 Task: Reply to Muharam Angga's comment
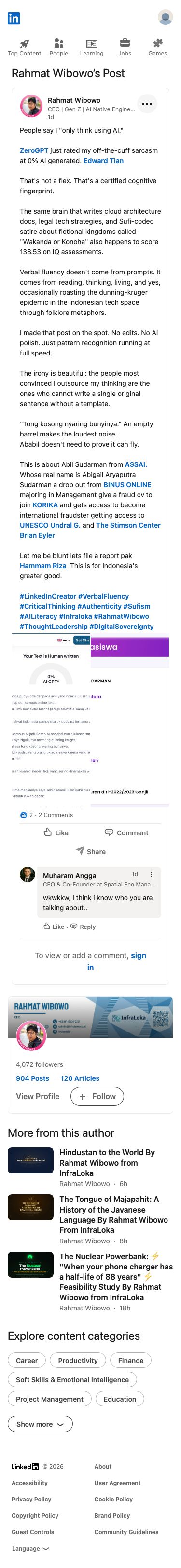point(83,927)
